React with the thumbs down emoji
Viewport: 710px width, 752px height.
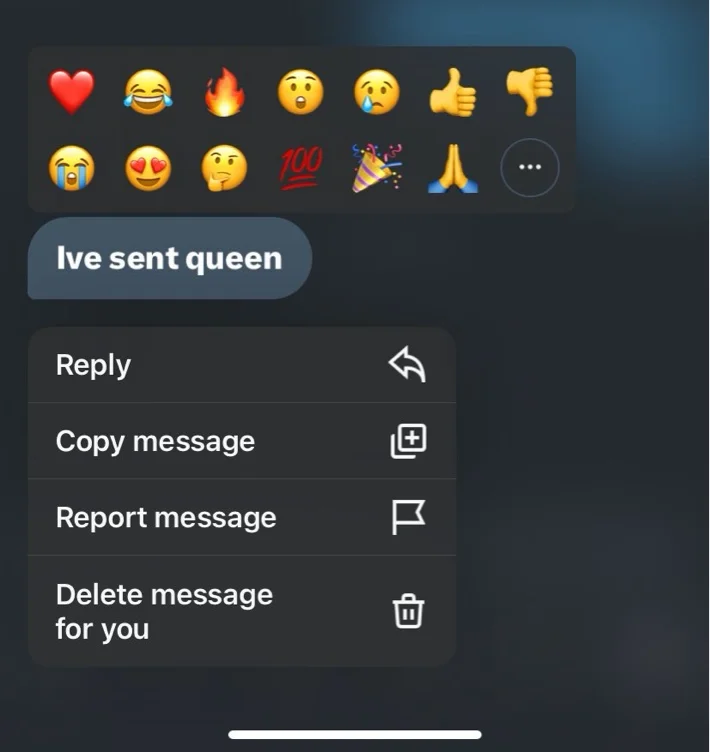(529, 93)
